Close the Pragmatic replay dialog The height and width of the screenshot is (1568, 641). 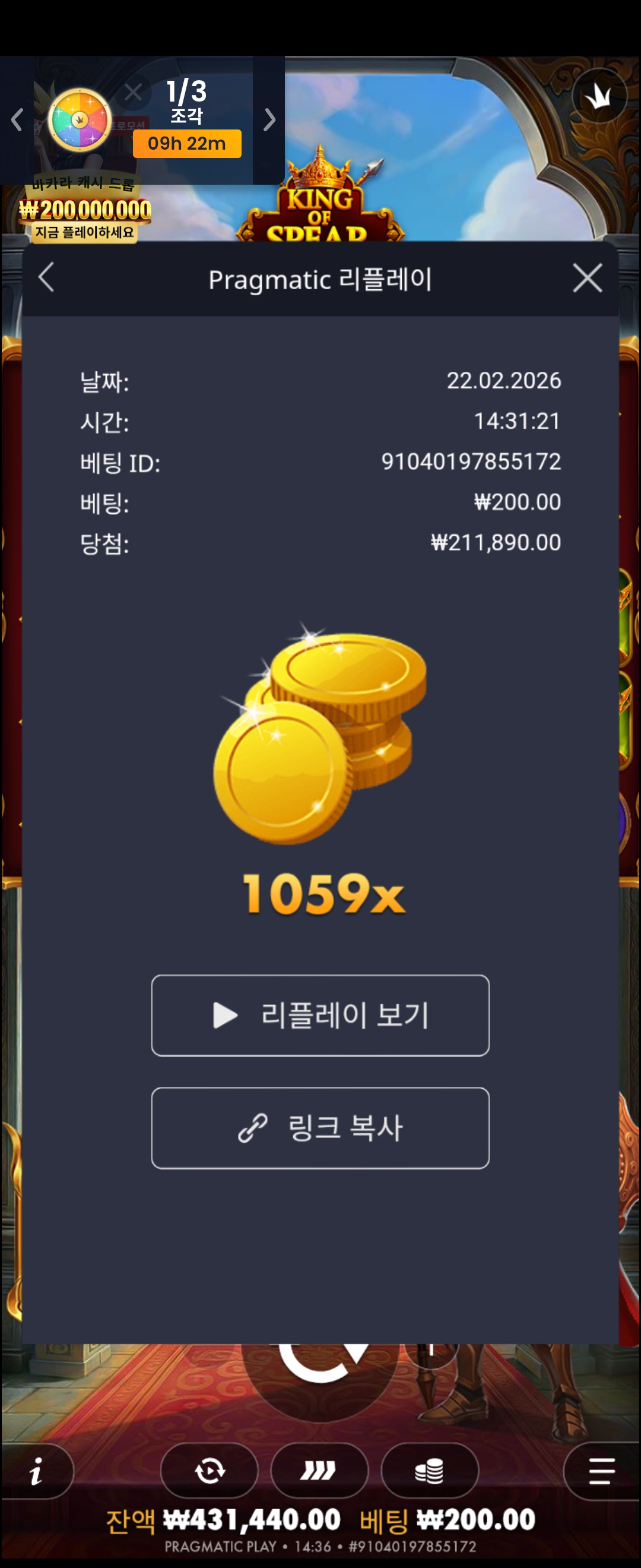pyautogui.click(x=587, y=278)
